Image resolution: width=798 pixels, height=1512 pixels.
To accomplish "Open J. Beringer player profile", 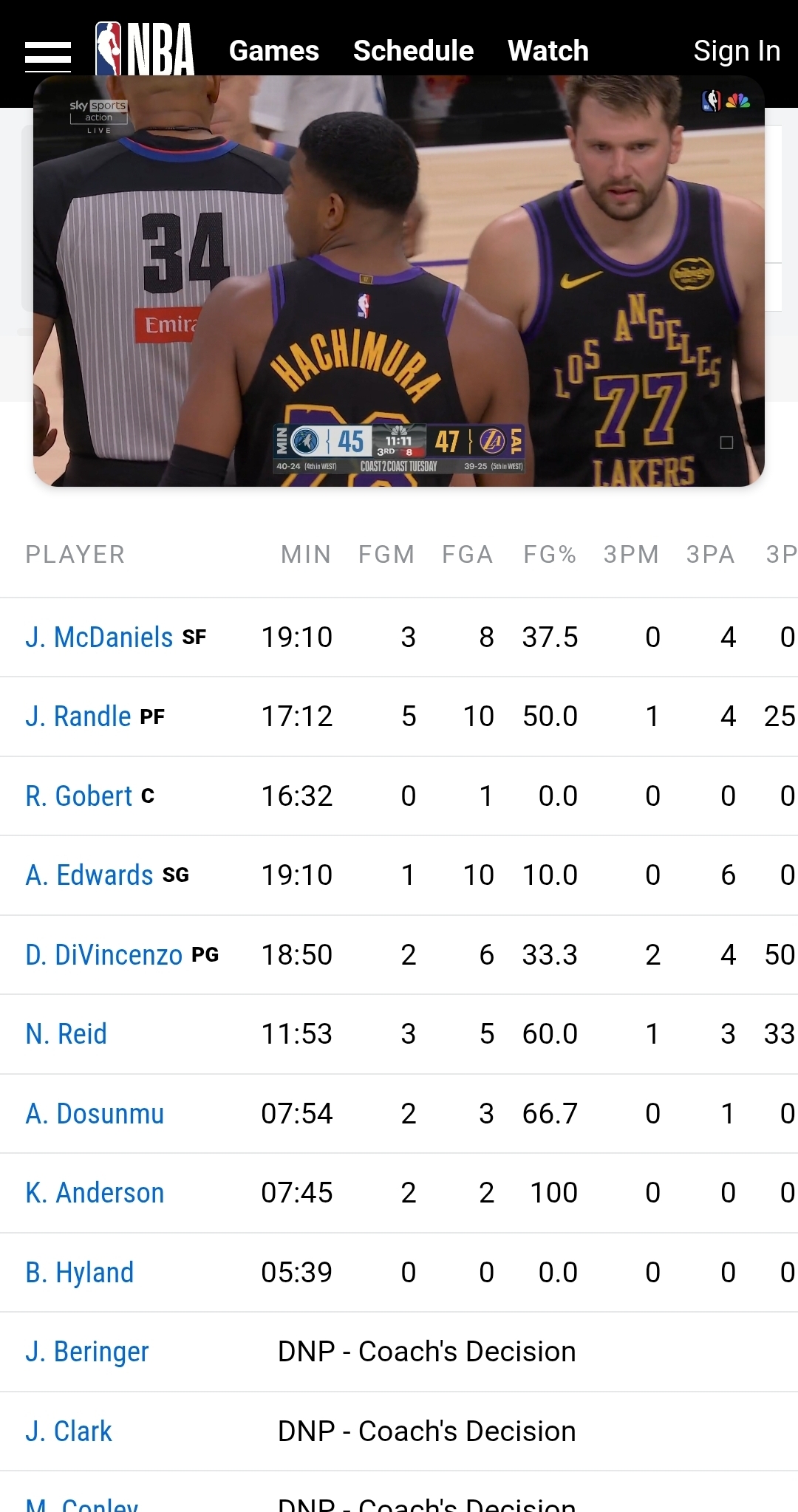I will pos(87,1352).
